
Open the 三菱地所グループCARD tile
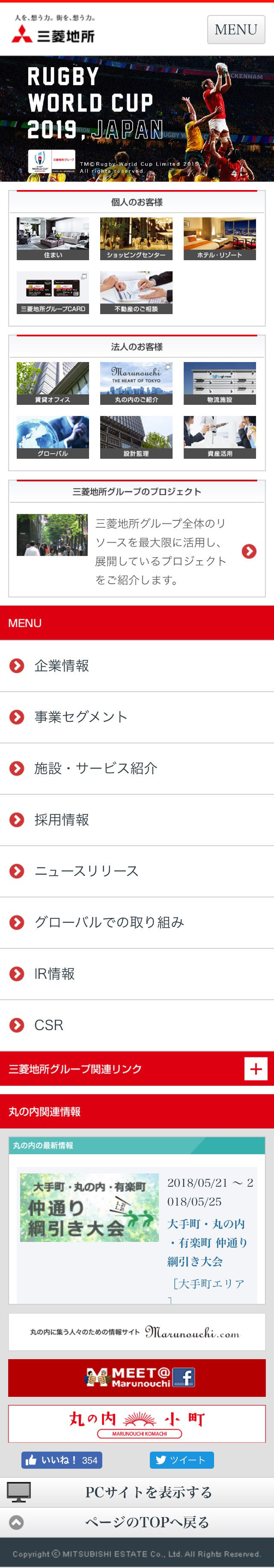click(53, 293)
